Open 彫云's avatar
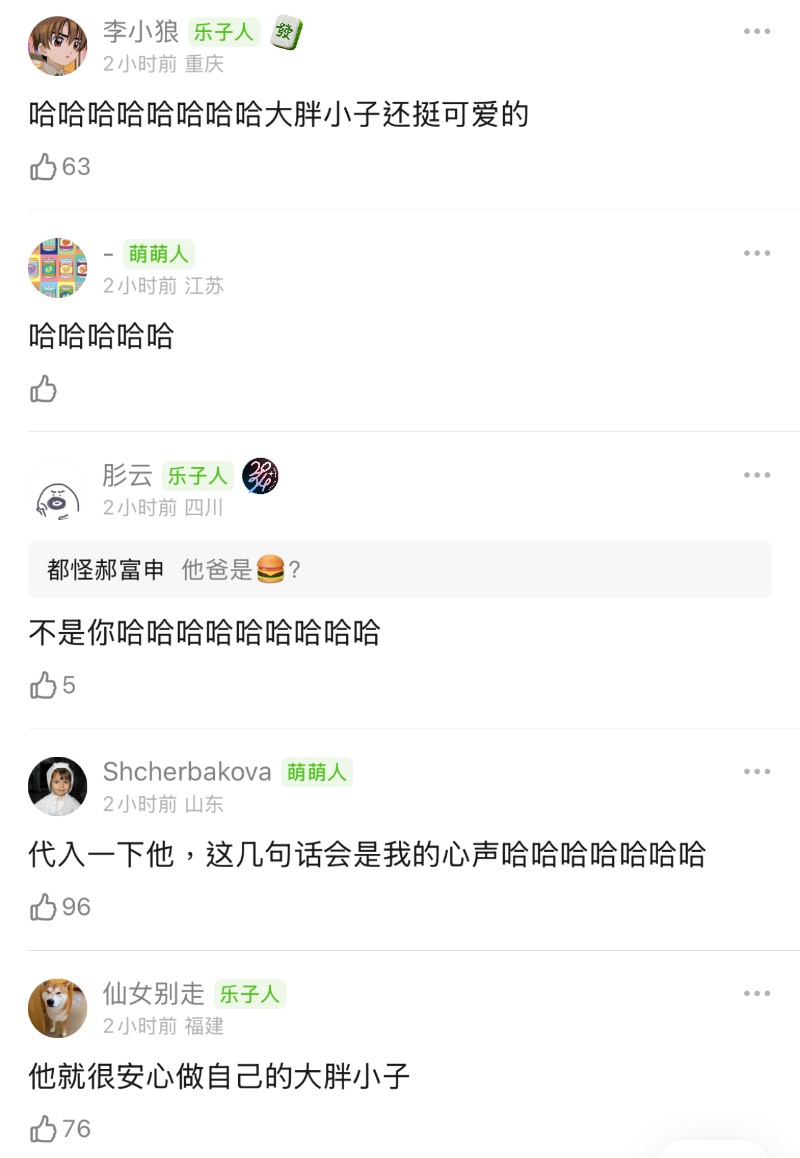The height and width of the screenshot is (1158, 800). (x=57, y=490)
